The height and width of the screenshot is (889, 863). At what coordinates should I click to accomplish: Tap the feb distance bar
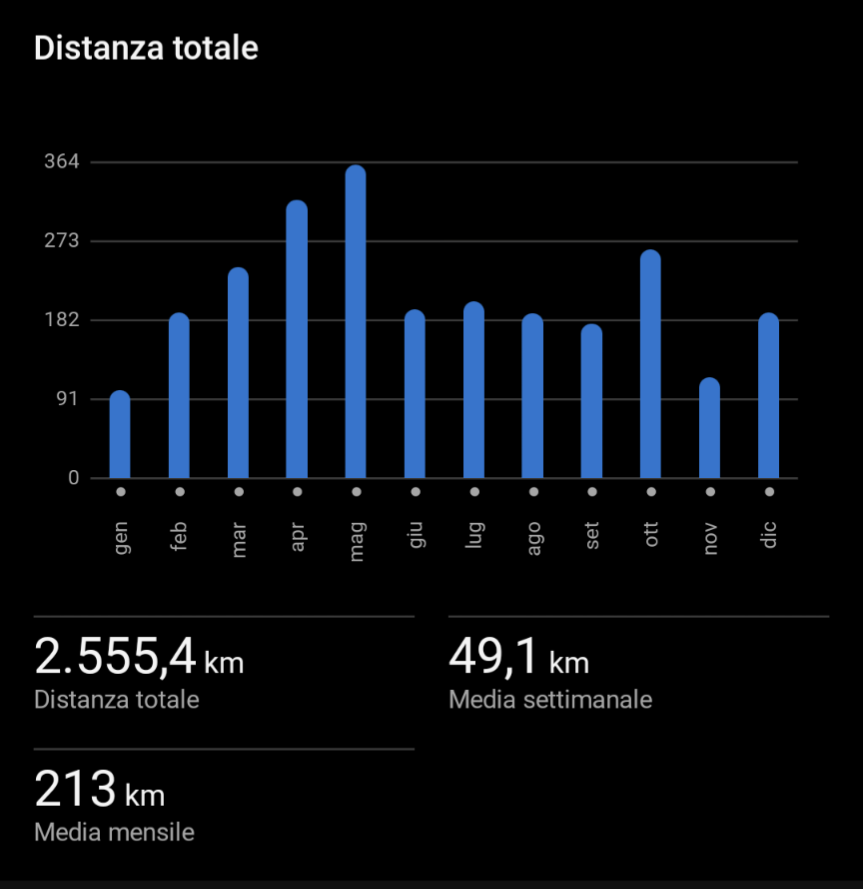[x=179, y=396]
